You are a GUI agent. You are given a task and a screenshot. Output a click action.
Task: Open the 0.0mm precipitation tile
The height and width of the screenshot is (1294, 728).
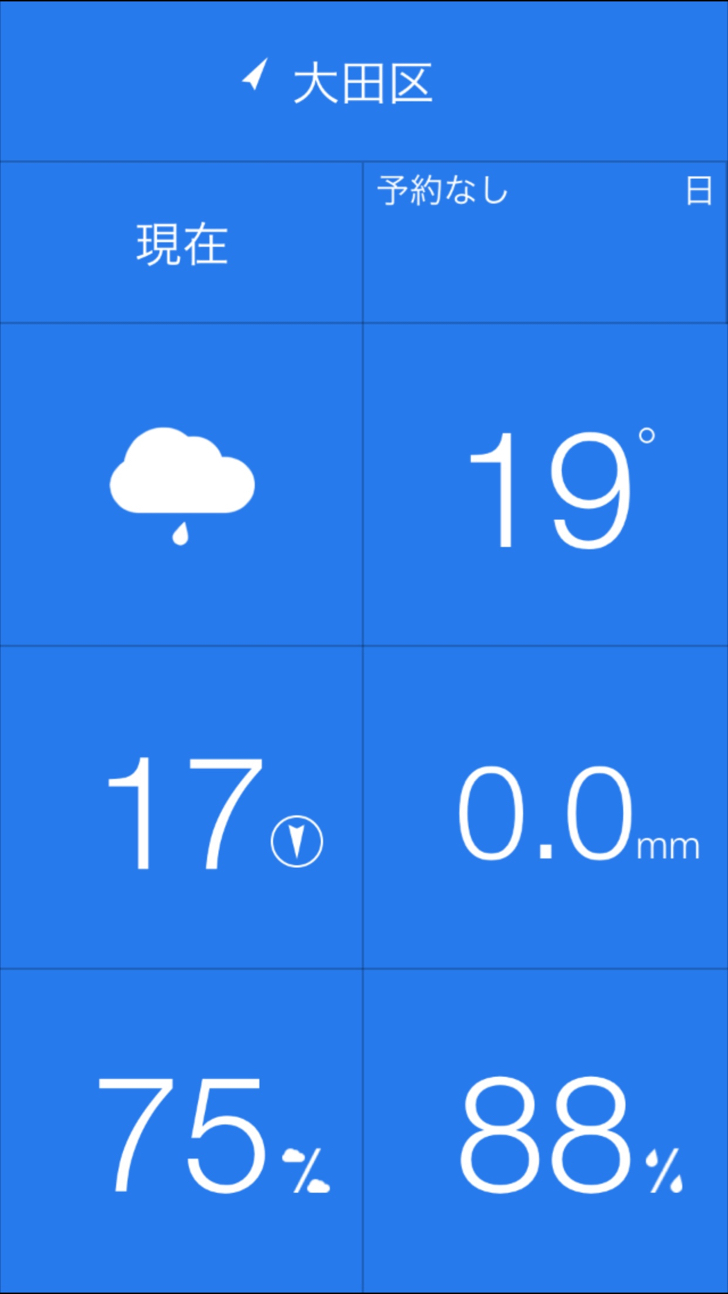click(545, 808)
